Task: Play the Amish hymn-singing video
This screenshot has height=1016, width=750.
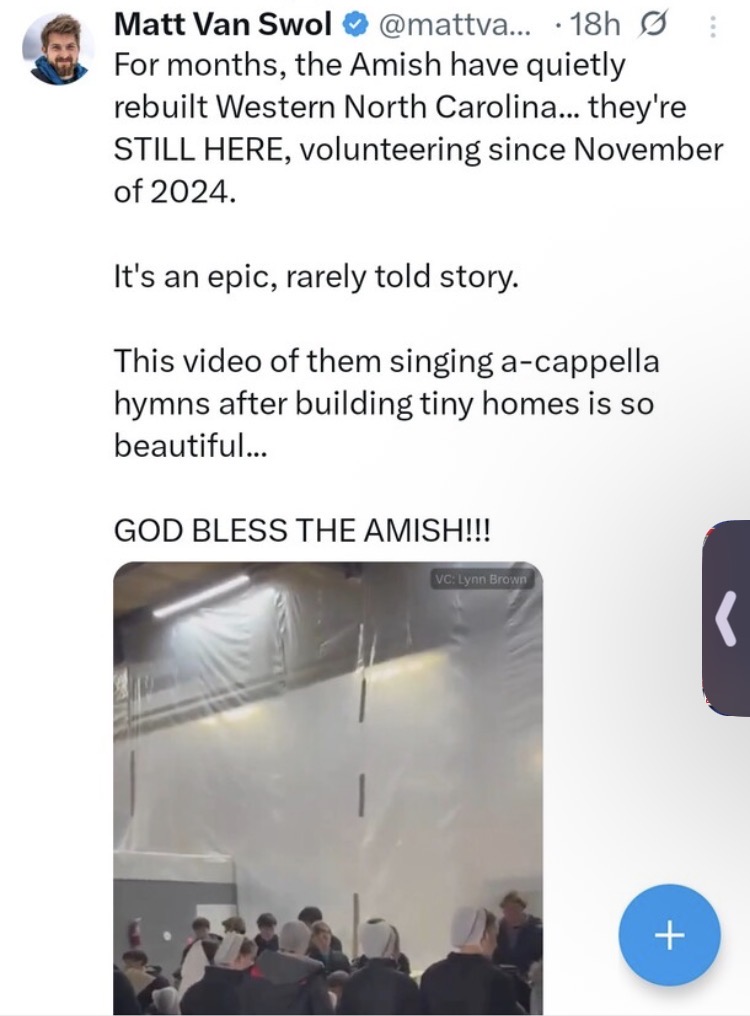Action: pos(328,788)
